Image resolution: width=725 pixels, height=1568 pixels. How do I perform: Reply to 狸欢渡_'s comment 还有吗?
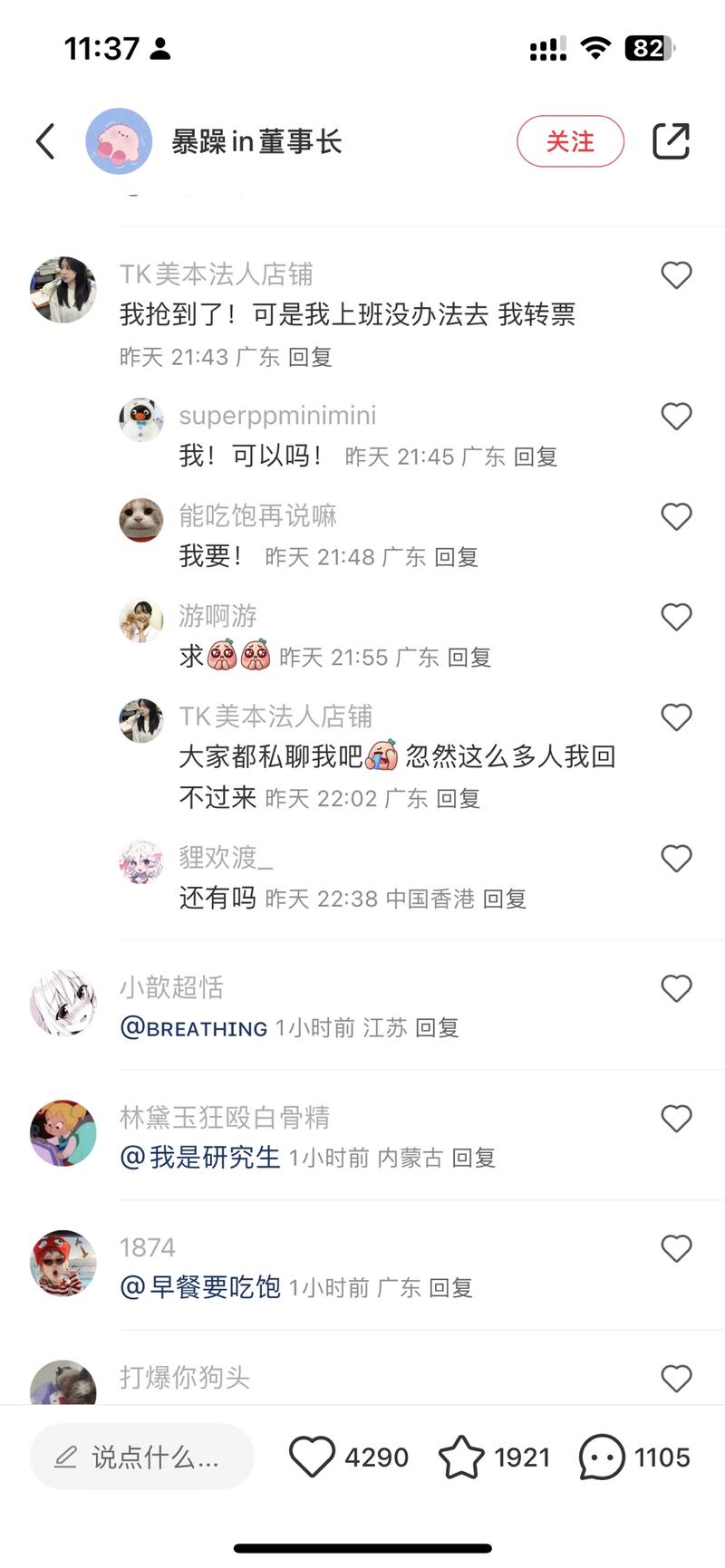[x=504, y=899]
